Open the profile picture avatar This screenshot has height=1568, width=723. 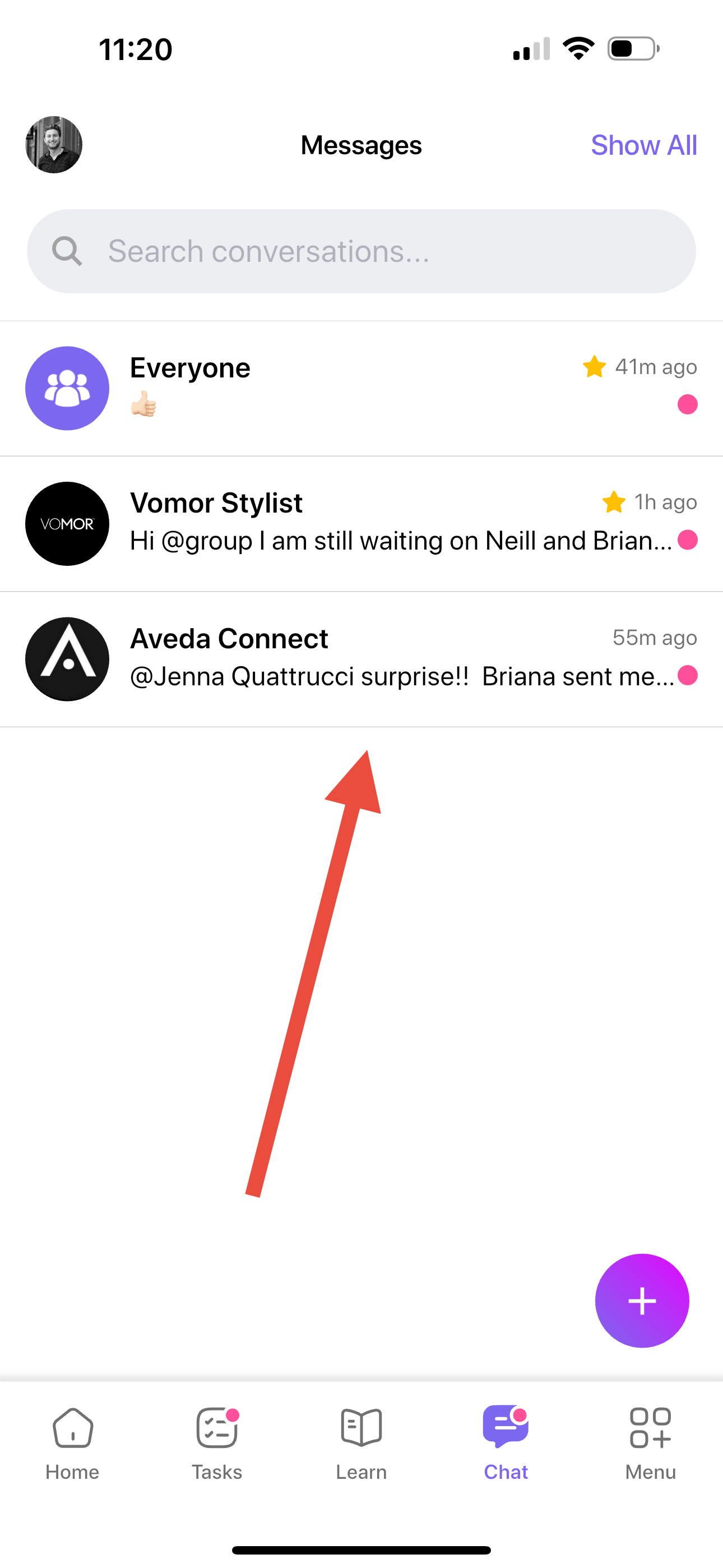54,145
